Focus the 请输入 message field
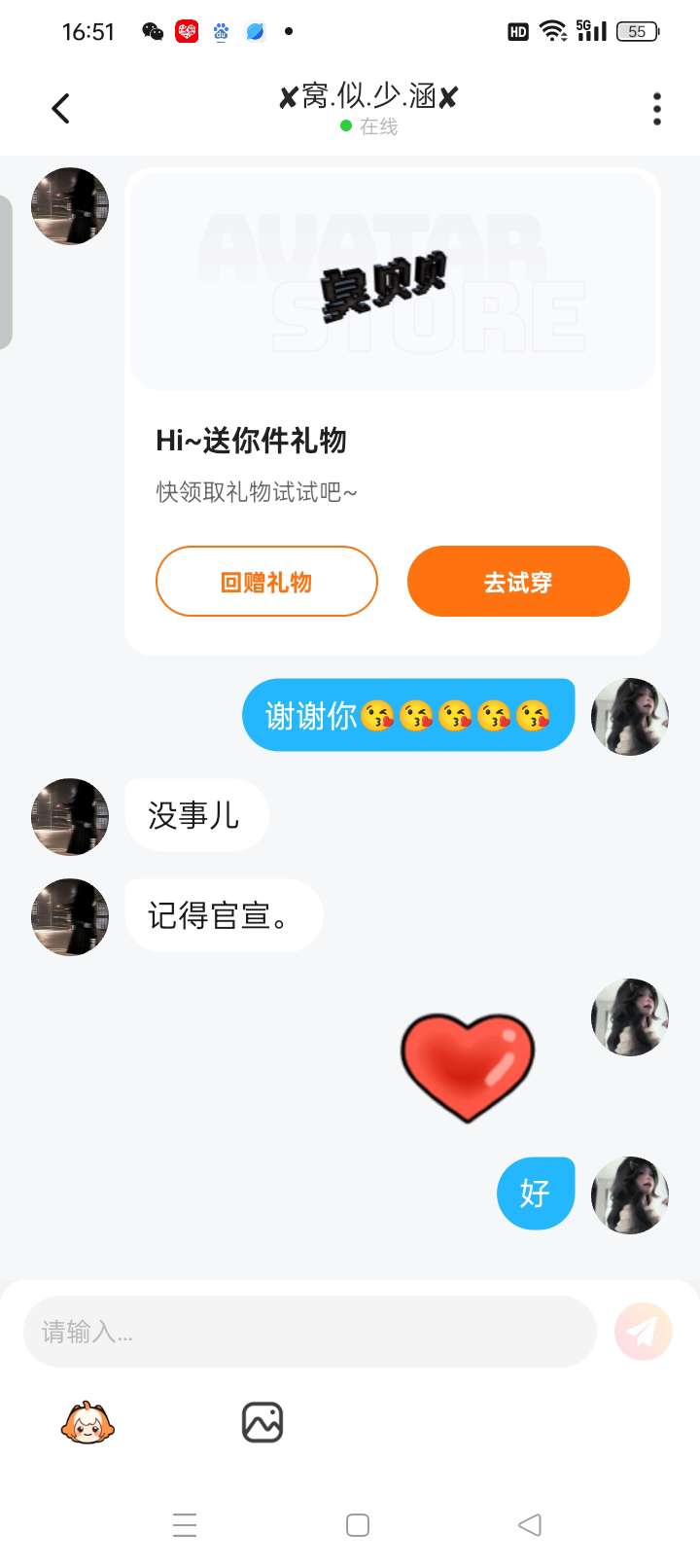The width and height of the screenshot is (700, 1568). pos(309,1331)
